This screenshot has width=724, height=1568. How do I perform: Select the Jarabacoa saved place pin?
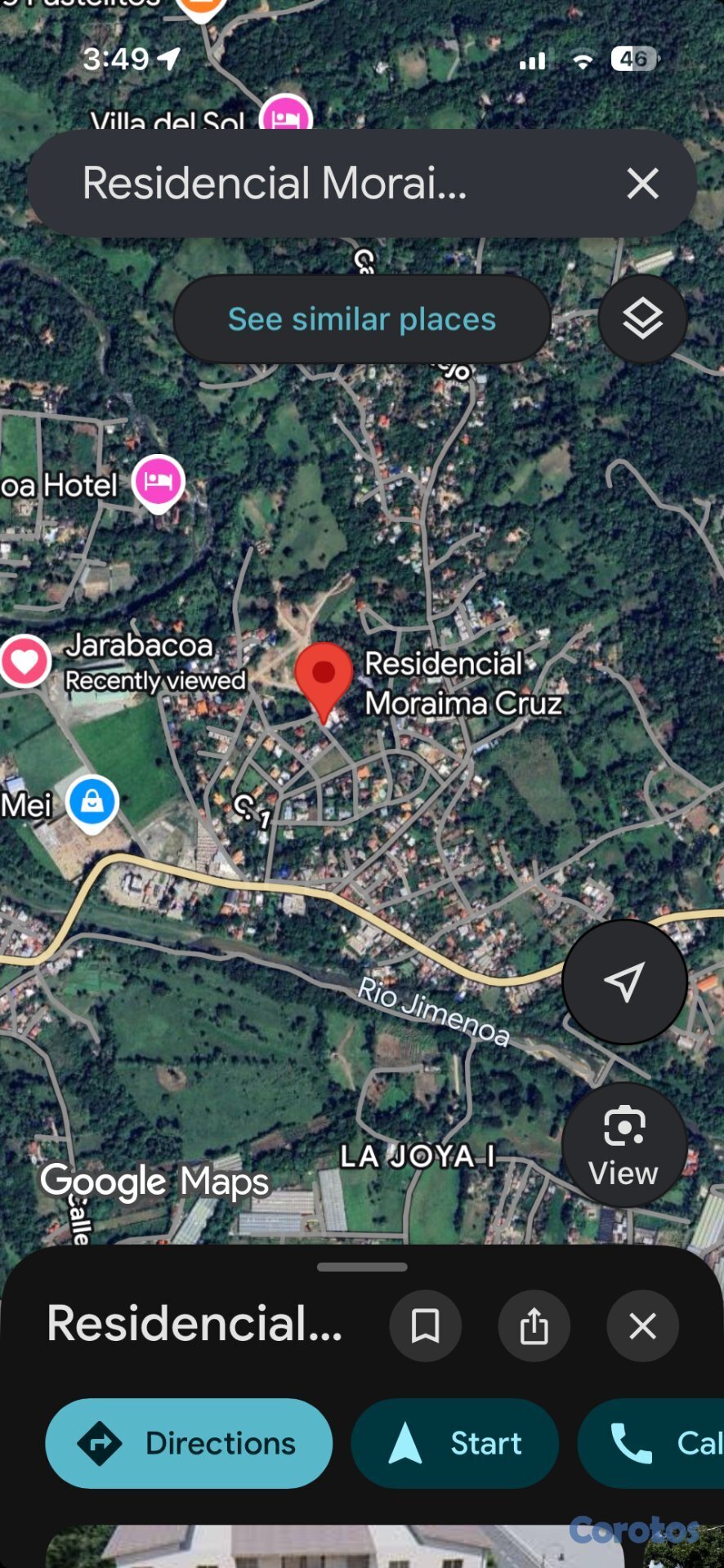coord(25,661)
